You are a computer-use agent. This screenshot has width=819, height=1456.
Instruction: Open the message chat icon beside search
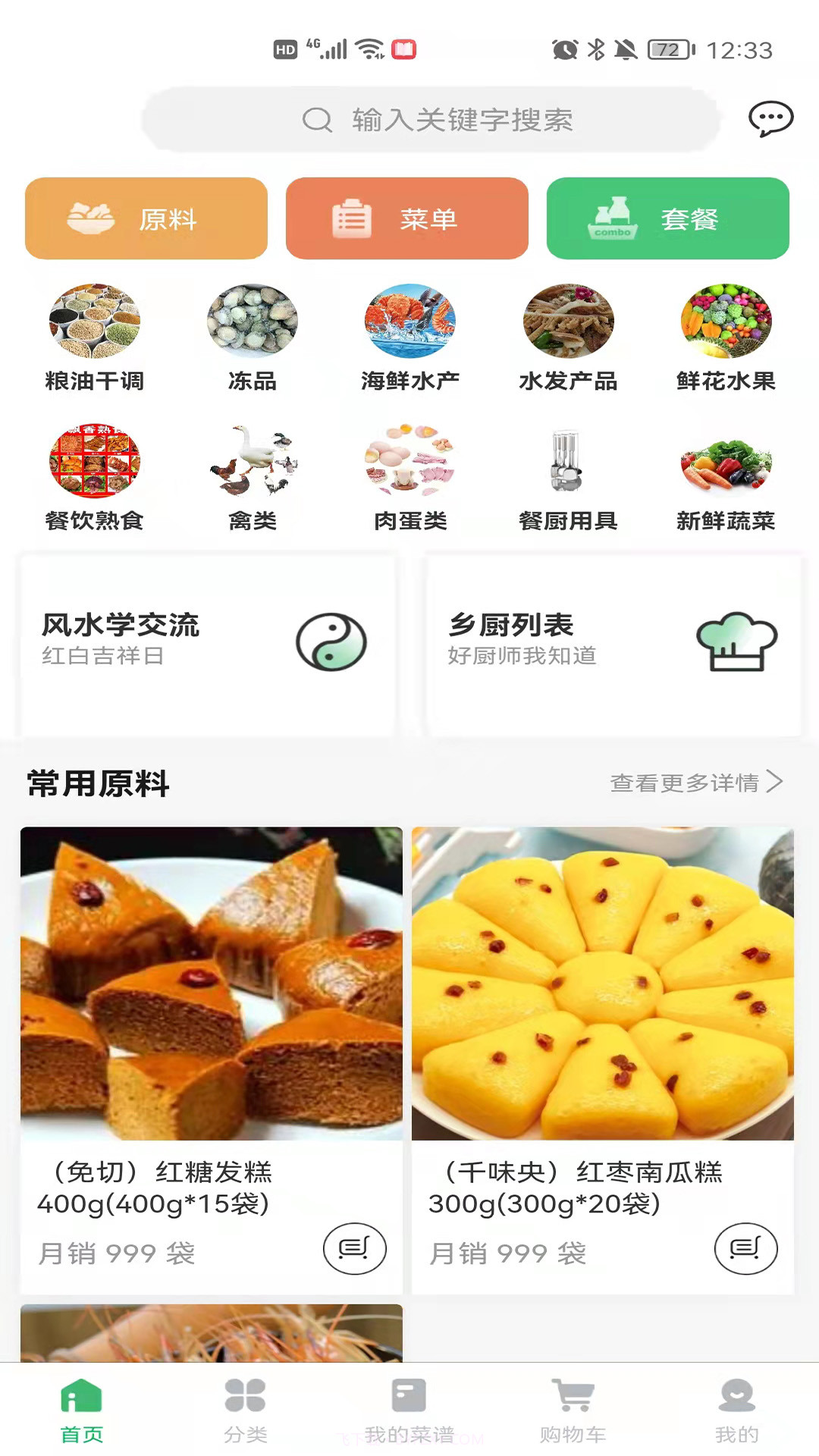771,119
